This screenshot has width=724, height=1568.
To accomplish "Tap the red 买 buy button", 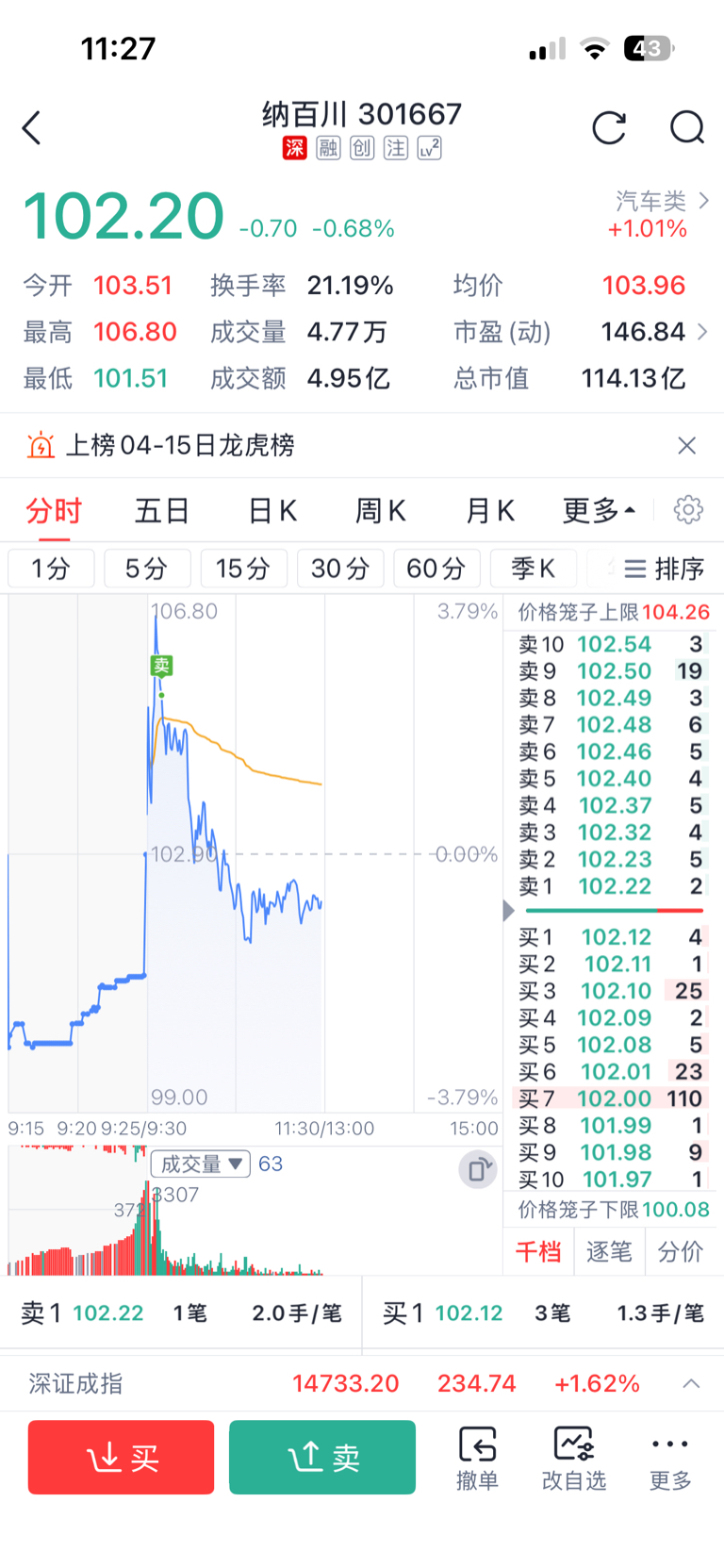I will click(122, 1458).
